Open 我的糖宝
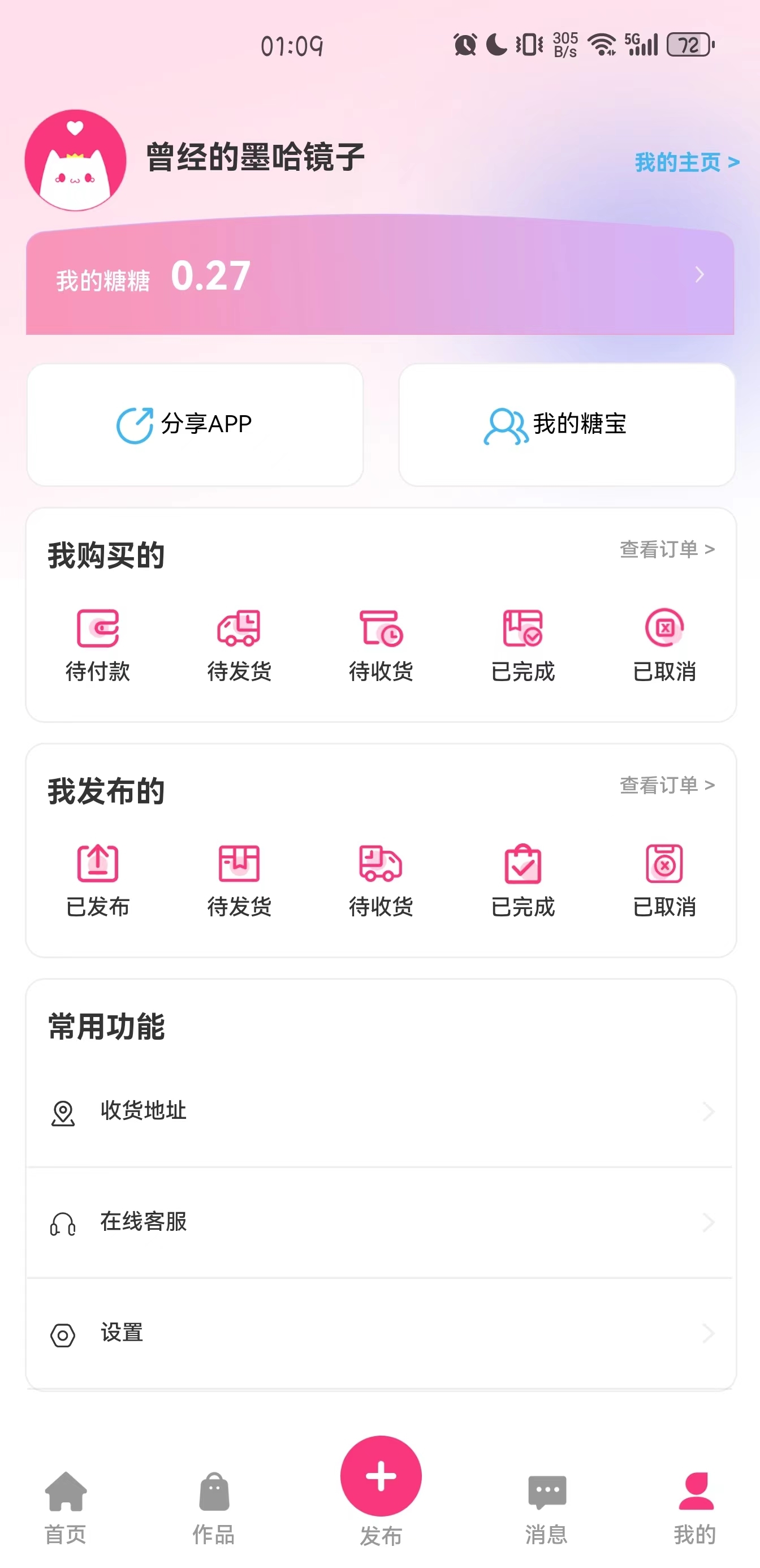Screen dimensions: 760x1568 click(565, 424)
